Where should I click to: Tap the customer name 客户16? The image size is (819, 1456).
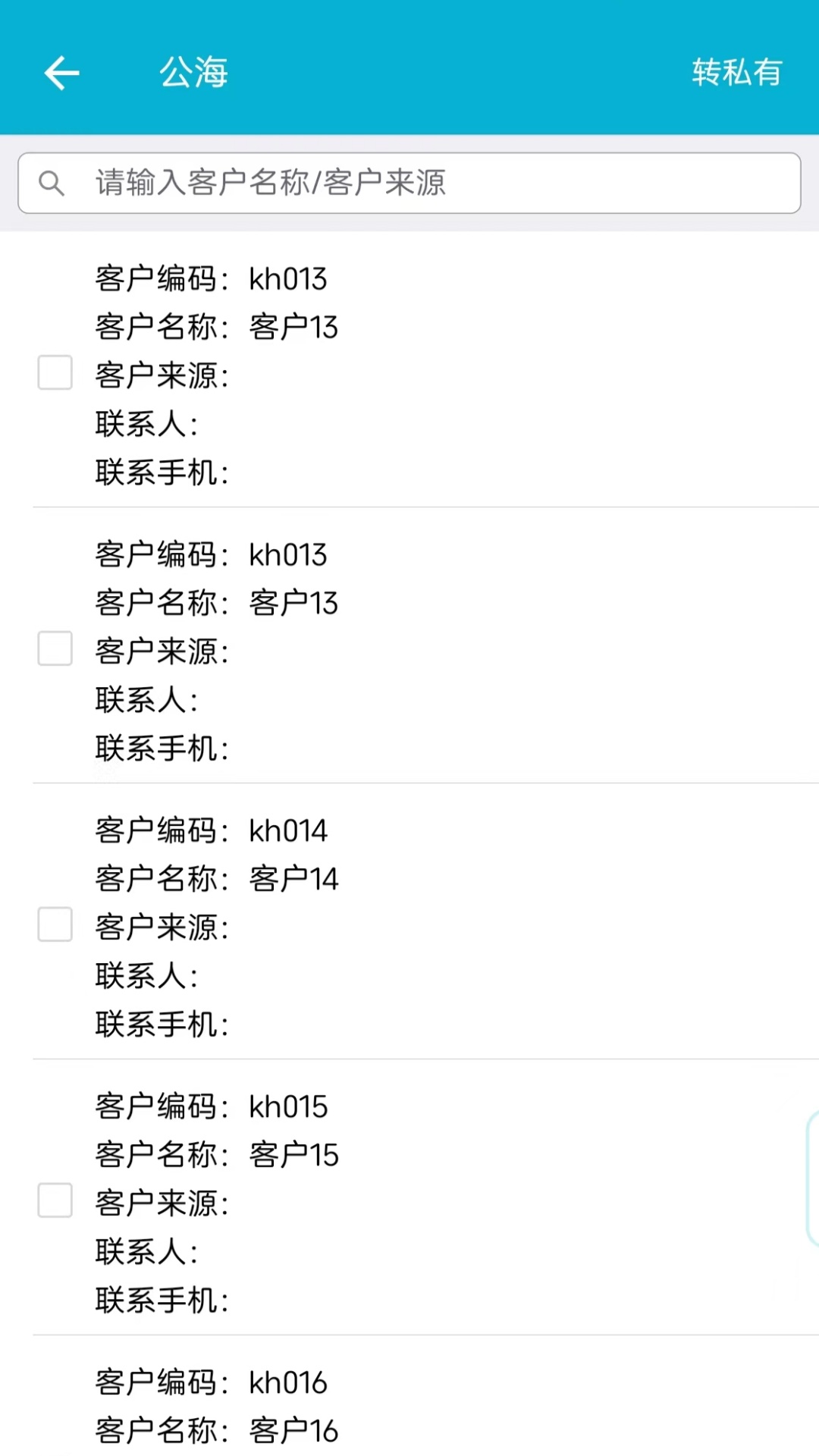pyautogui.click(x=295, y=1429)
